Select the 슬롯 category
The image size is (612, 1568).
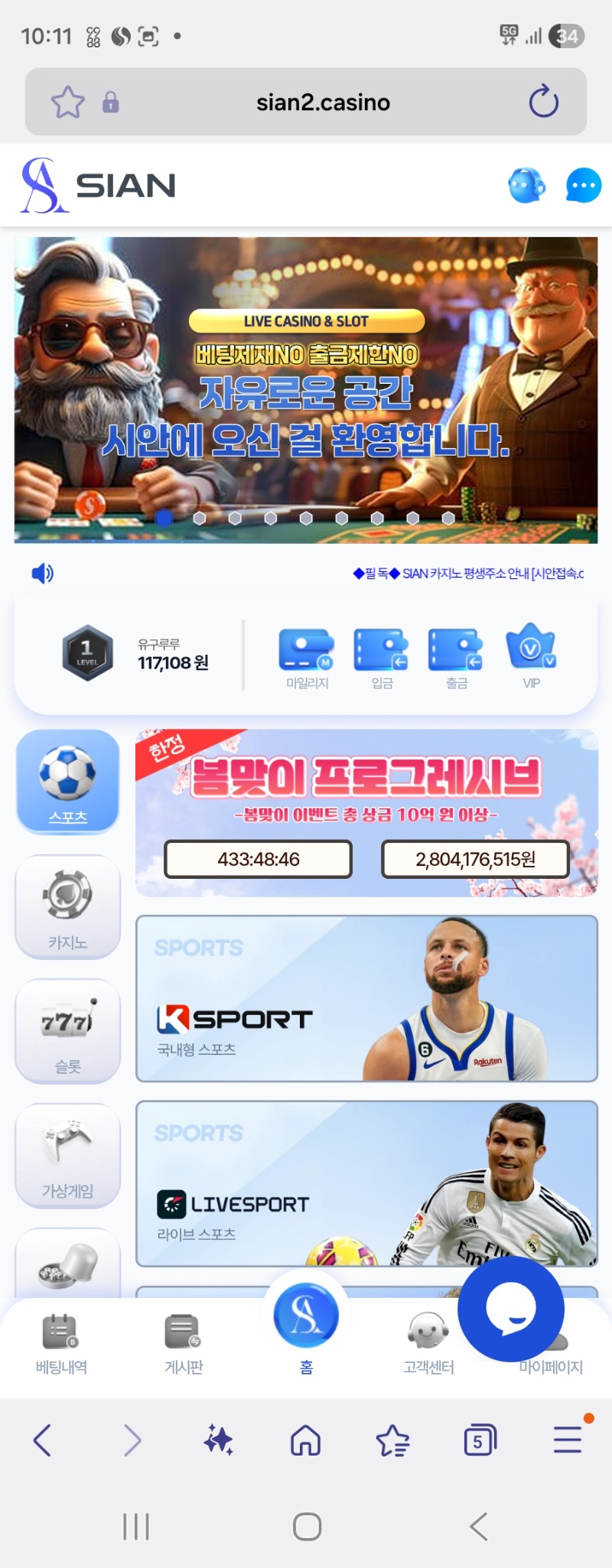pos(68,1031)
